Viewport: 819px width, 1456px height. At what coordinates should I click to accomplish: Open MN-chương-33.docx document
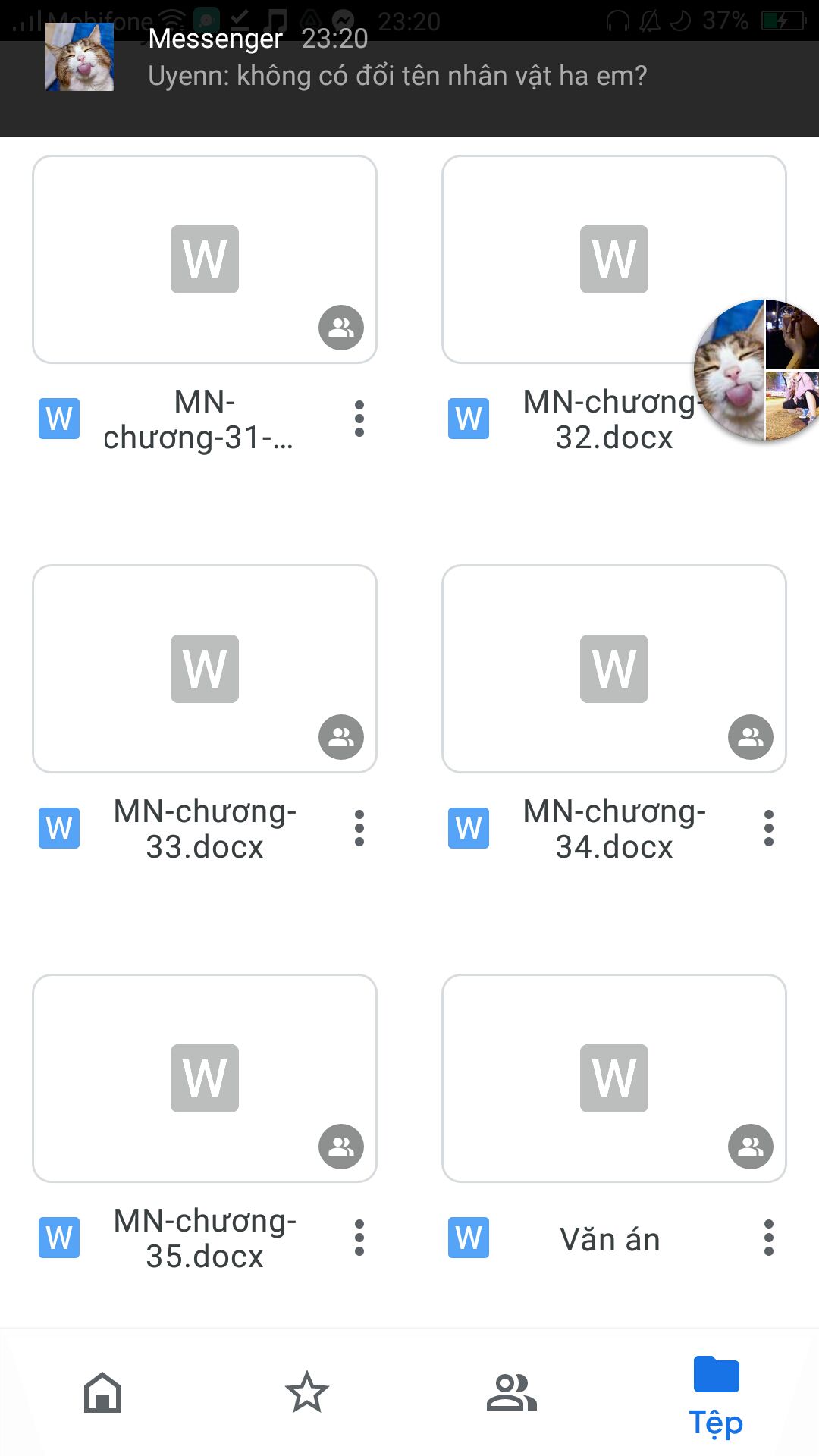point(205,669)
